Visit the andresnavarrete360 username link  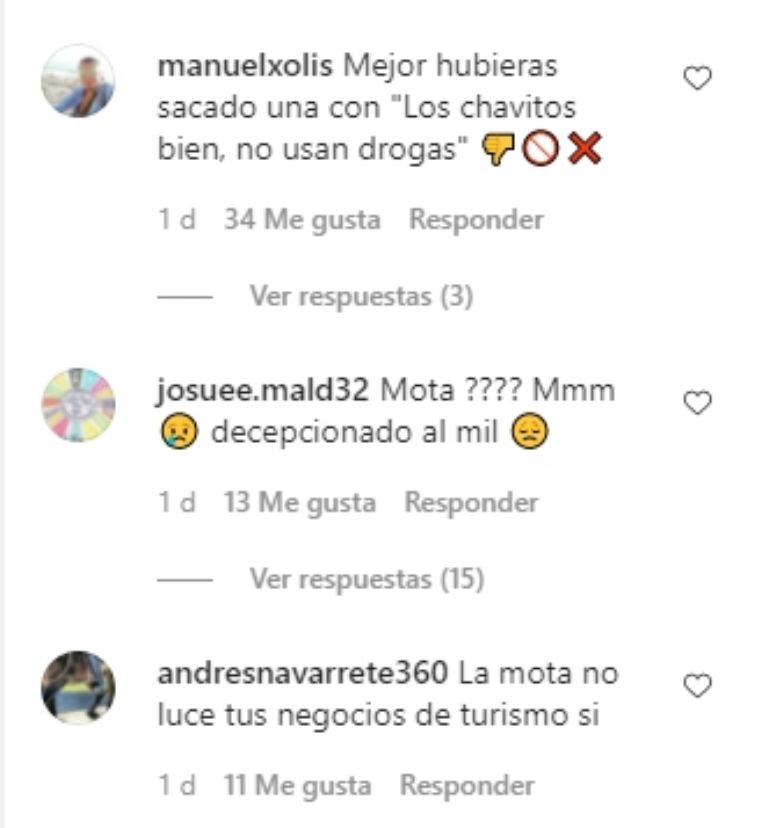point(303,673)
